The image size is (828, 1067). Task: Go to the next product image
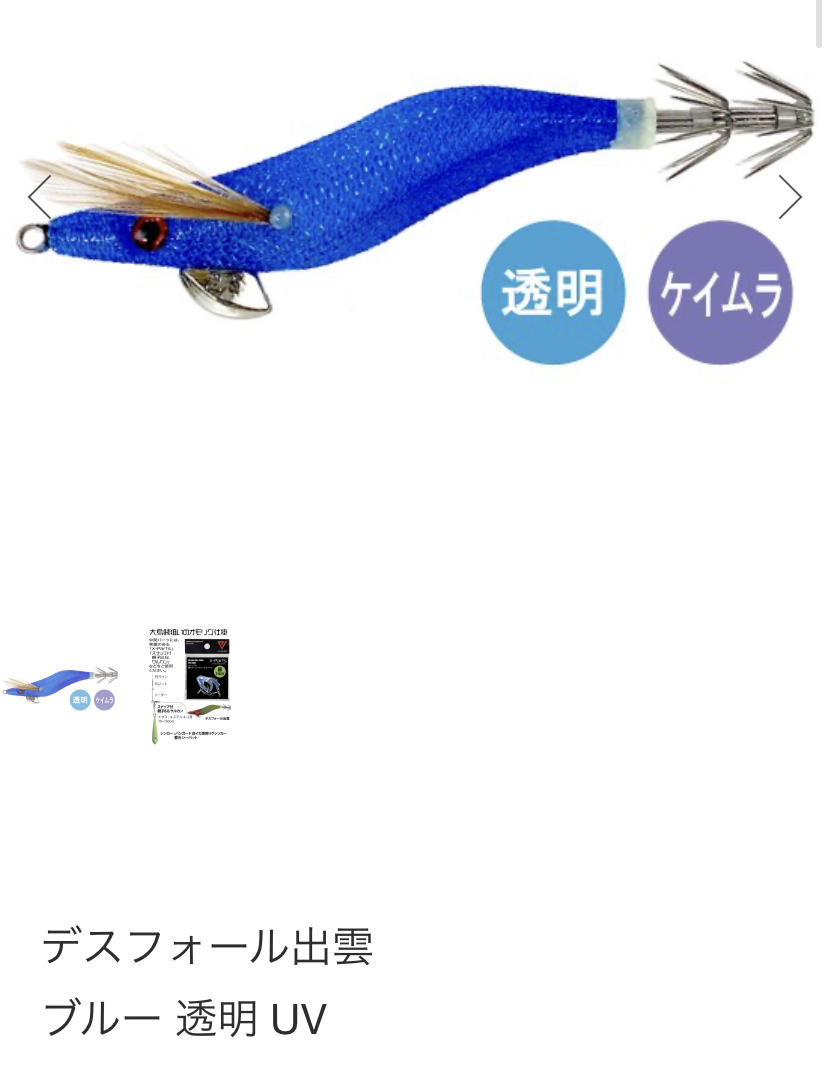(x=790, y=197)
